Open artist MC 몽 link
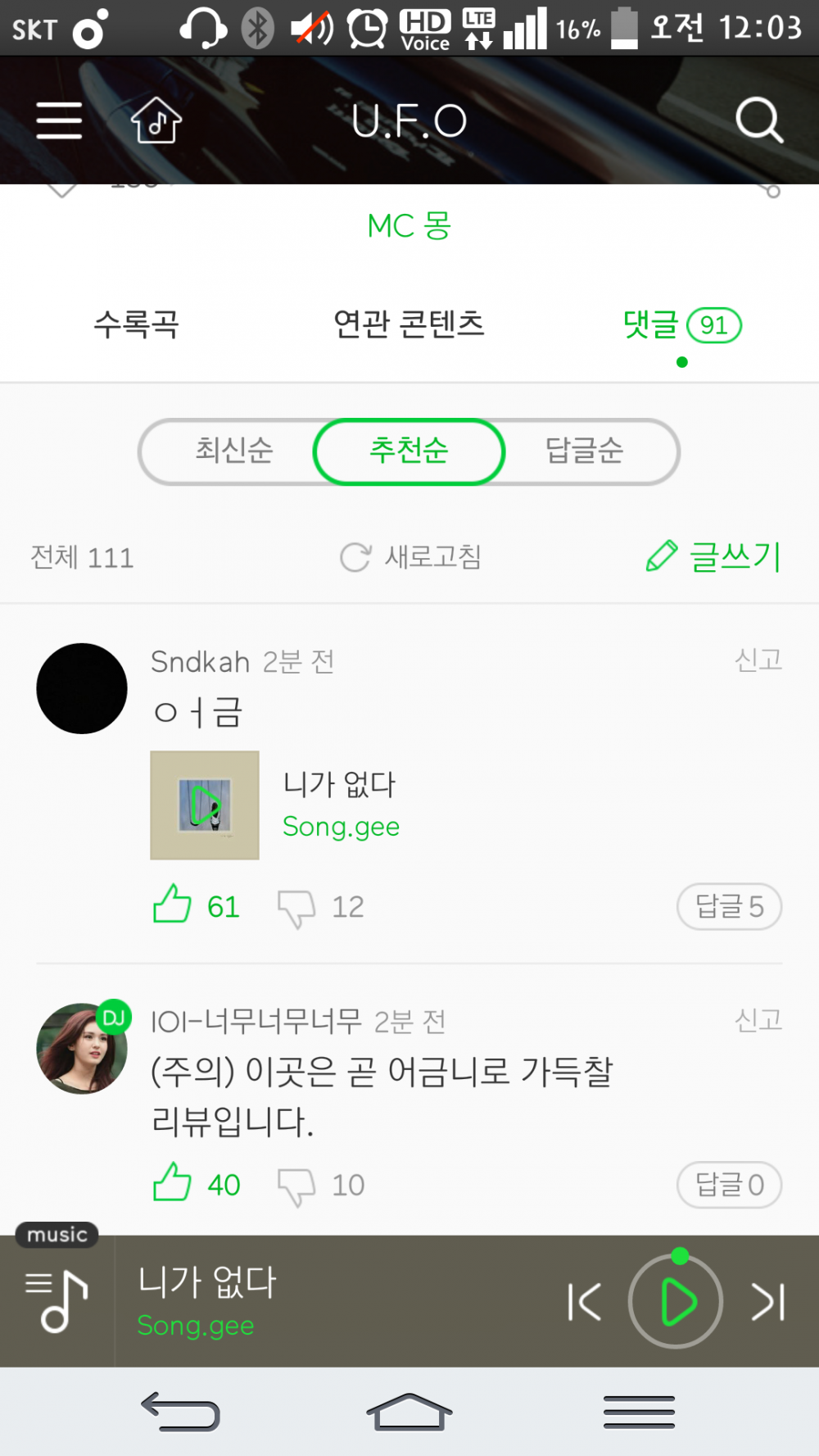The image size is (819, 1456). (409, 226)
